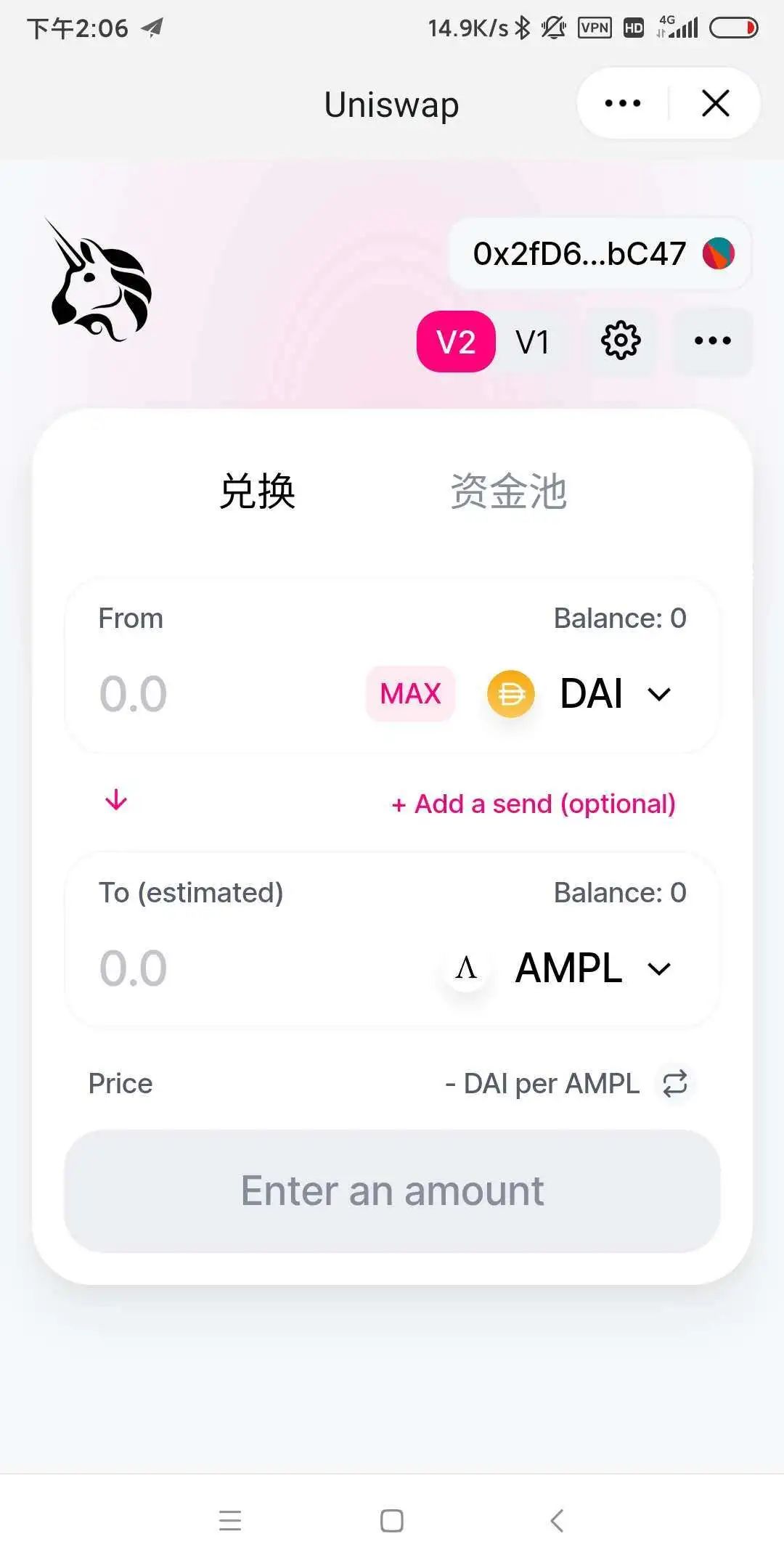Tap the MAX button

pyautogui.click(x=411, y=693)
